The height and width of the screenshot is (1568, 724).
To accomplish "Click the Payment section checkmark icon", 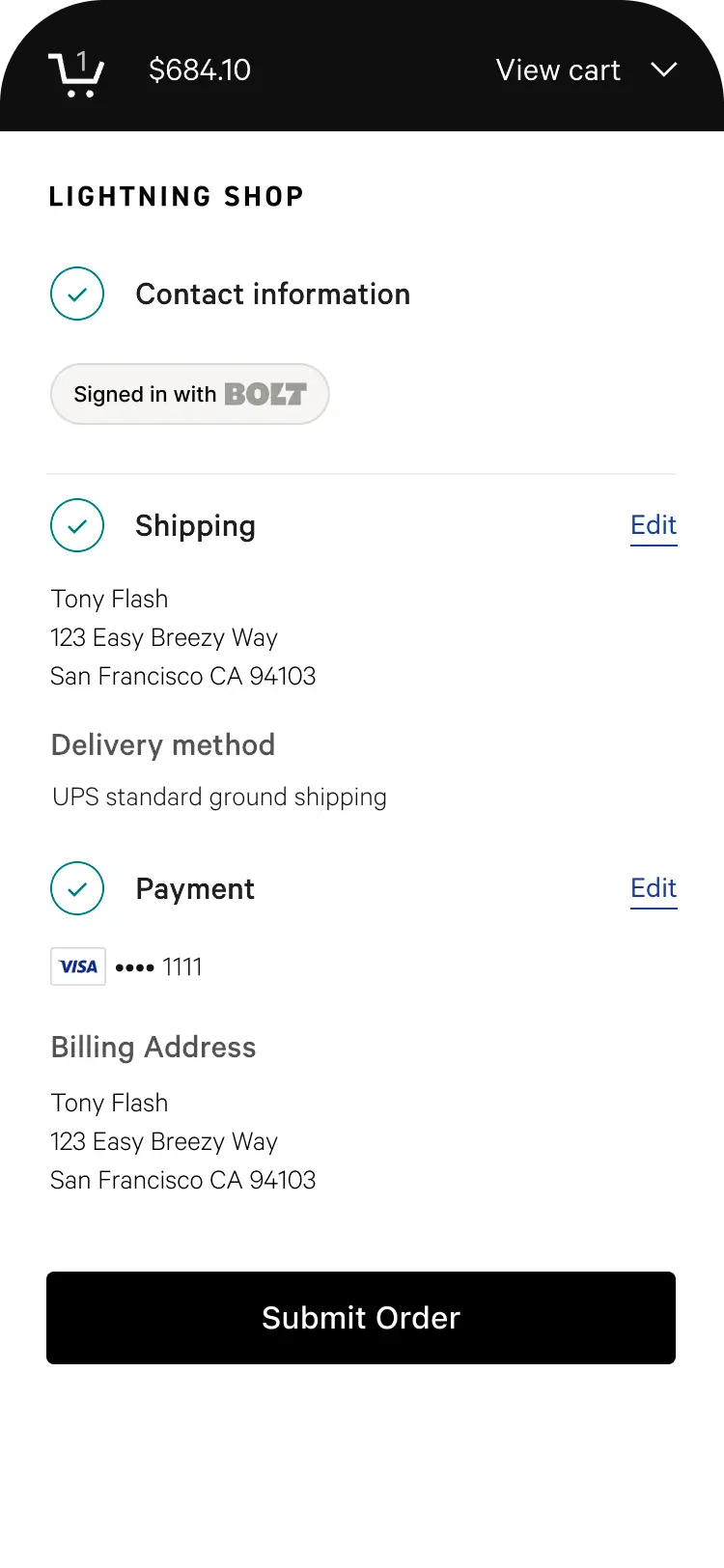I will coord(77,888).
